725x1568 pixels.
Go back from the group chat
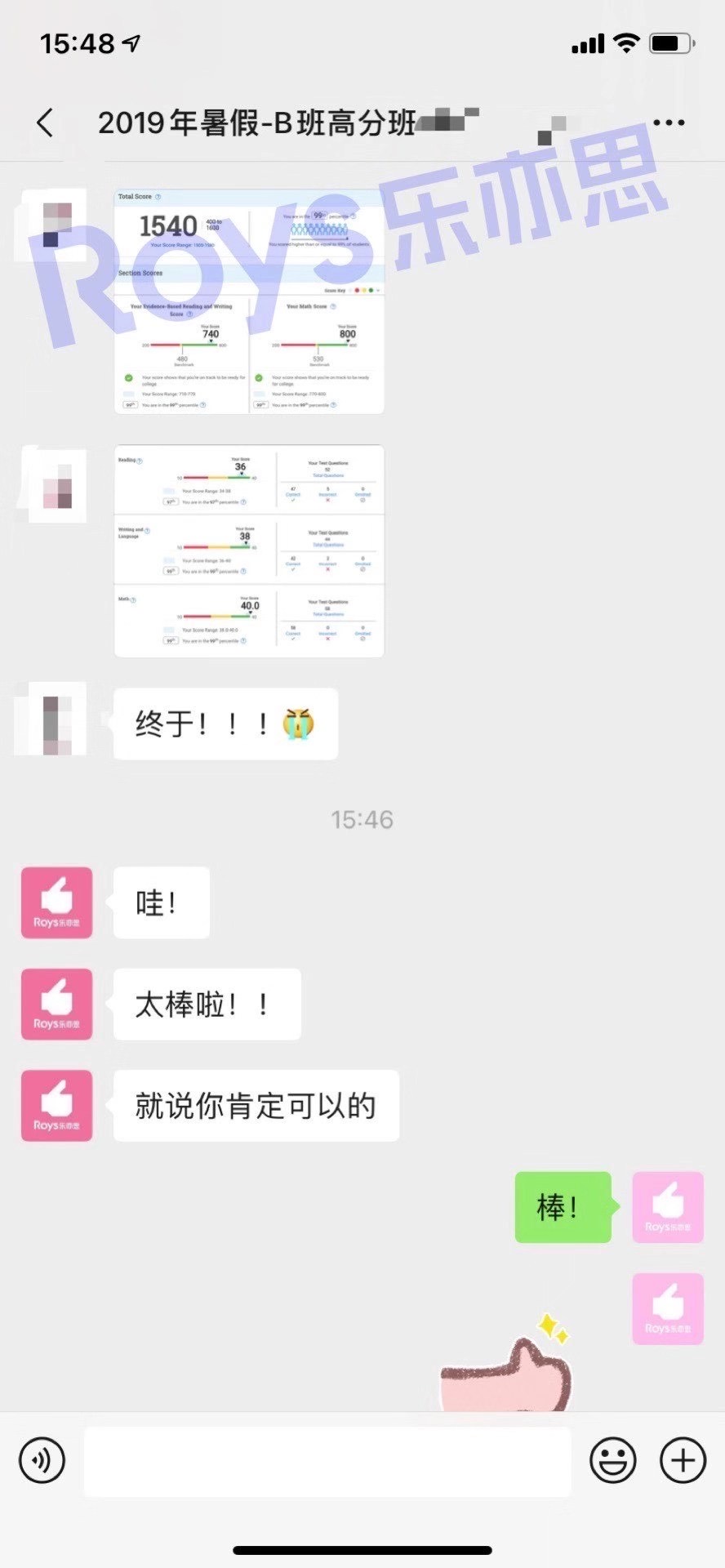tap(46, 123)
